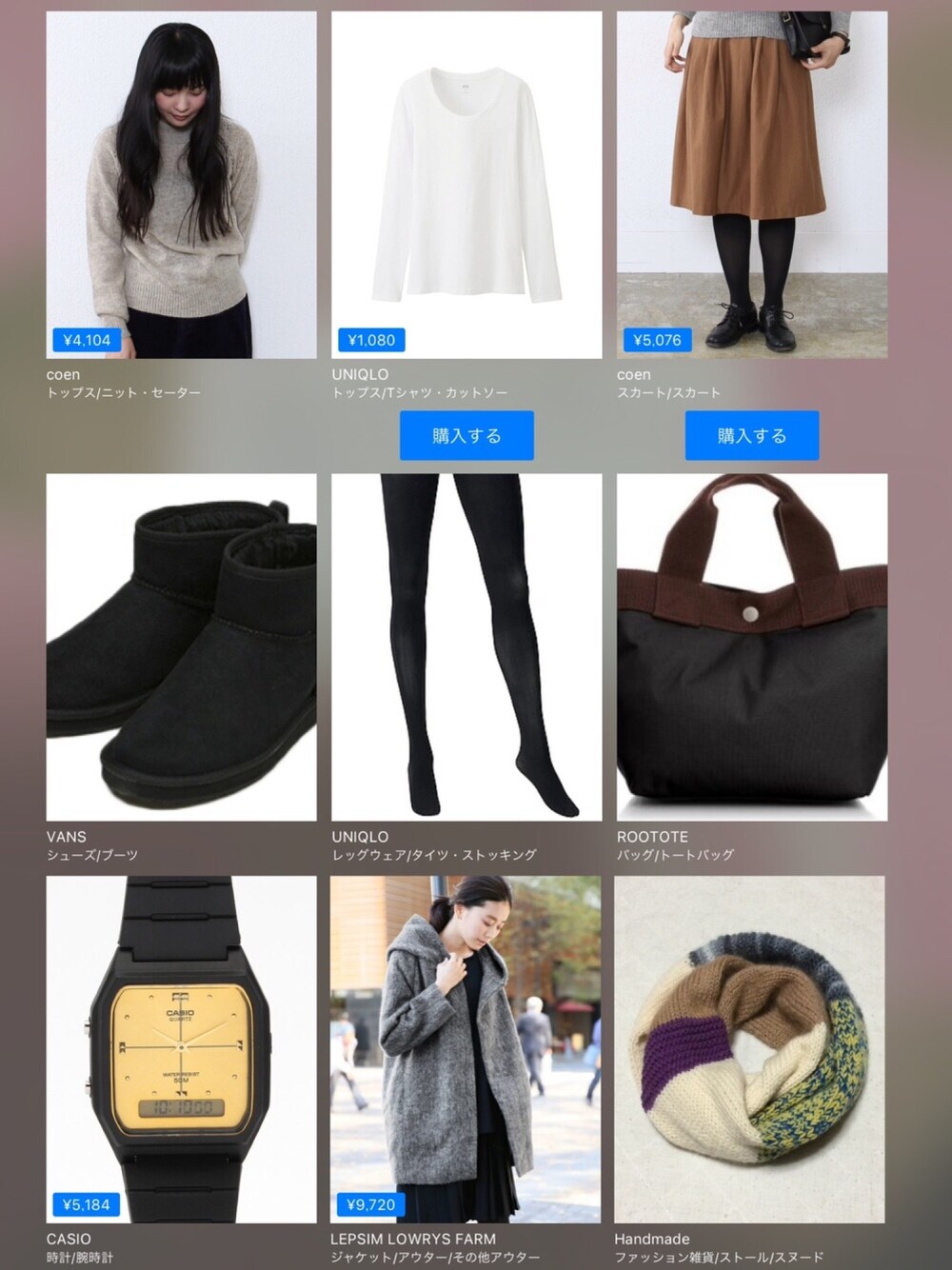Screen dimensions: 952x1270
Task: Open the LEPSIM LOWRYS FARM grey coat item
Action: [466, 1049]
